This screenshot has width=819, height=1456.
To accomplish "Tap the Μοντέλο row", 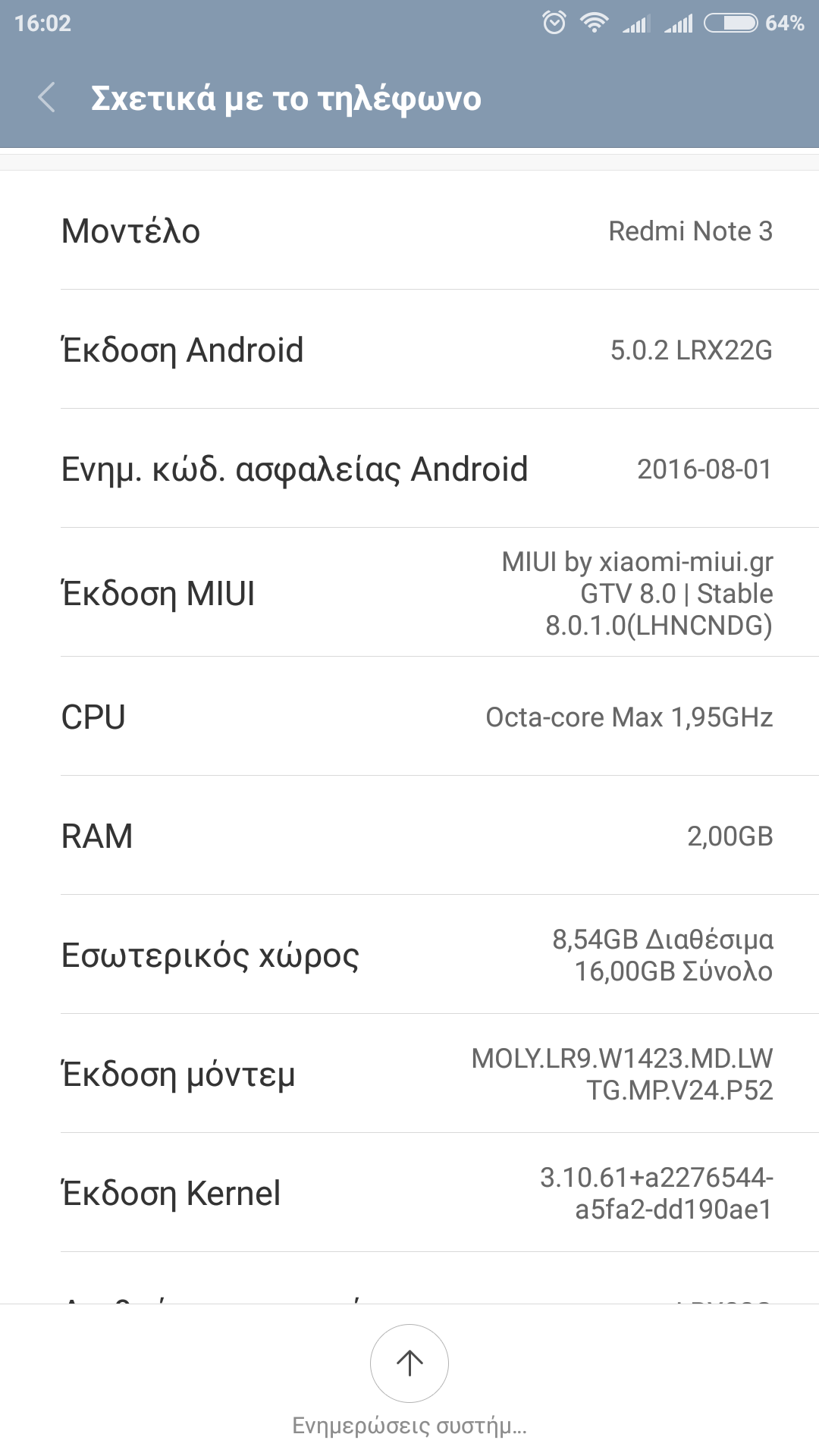I will coord(409,231).
